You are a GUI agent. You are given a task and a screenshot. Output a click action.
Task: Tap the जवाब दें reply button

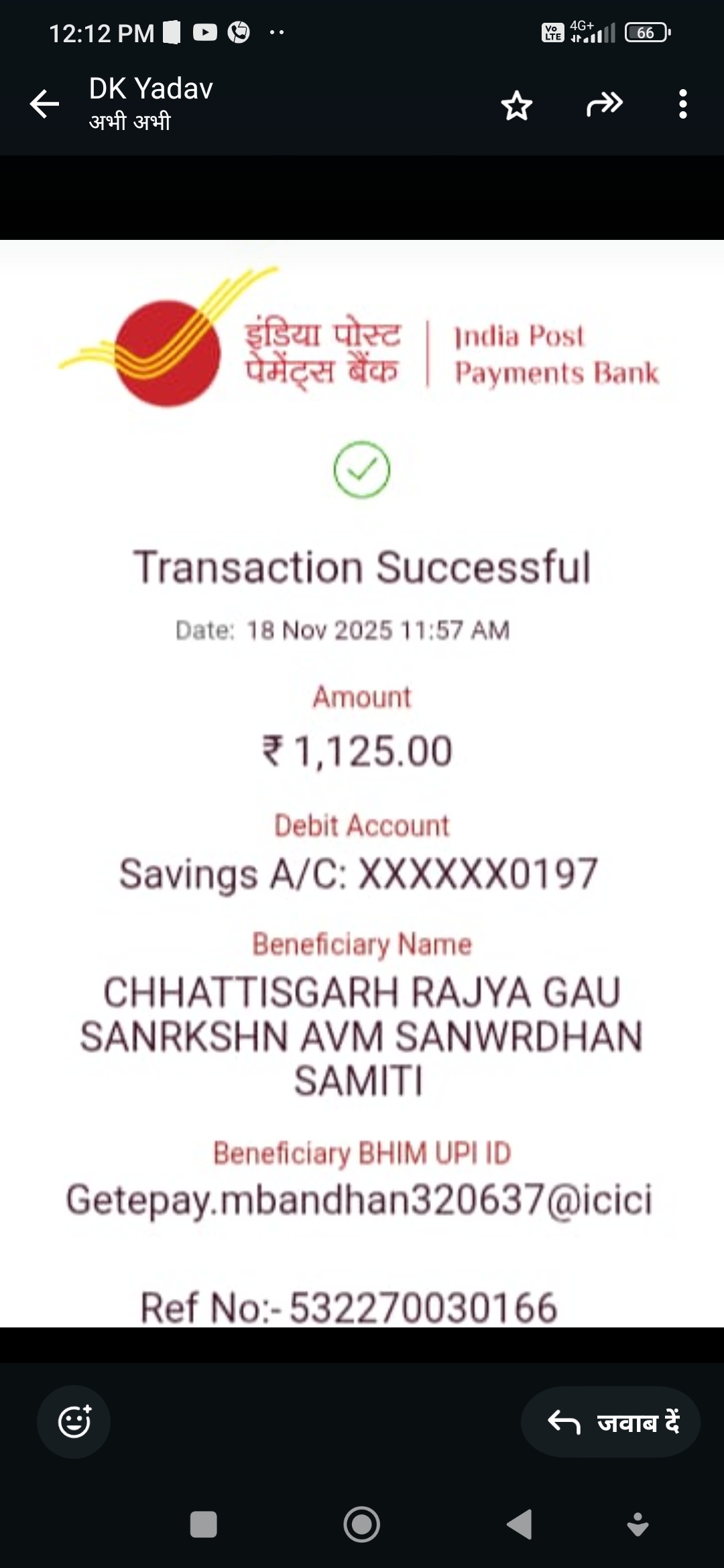coord(611,1421)
